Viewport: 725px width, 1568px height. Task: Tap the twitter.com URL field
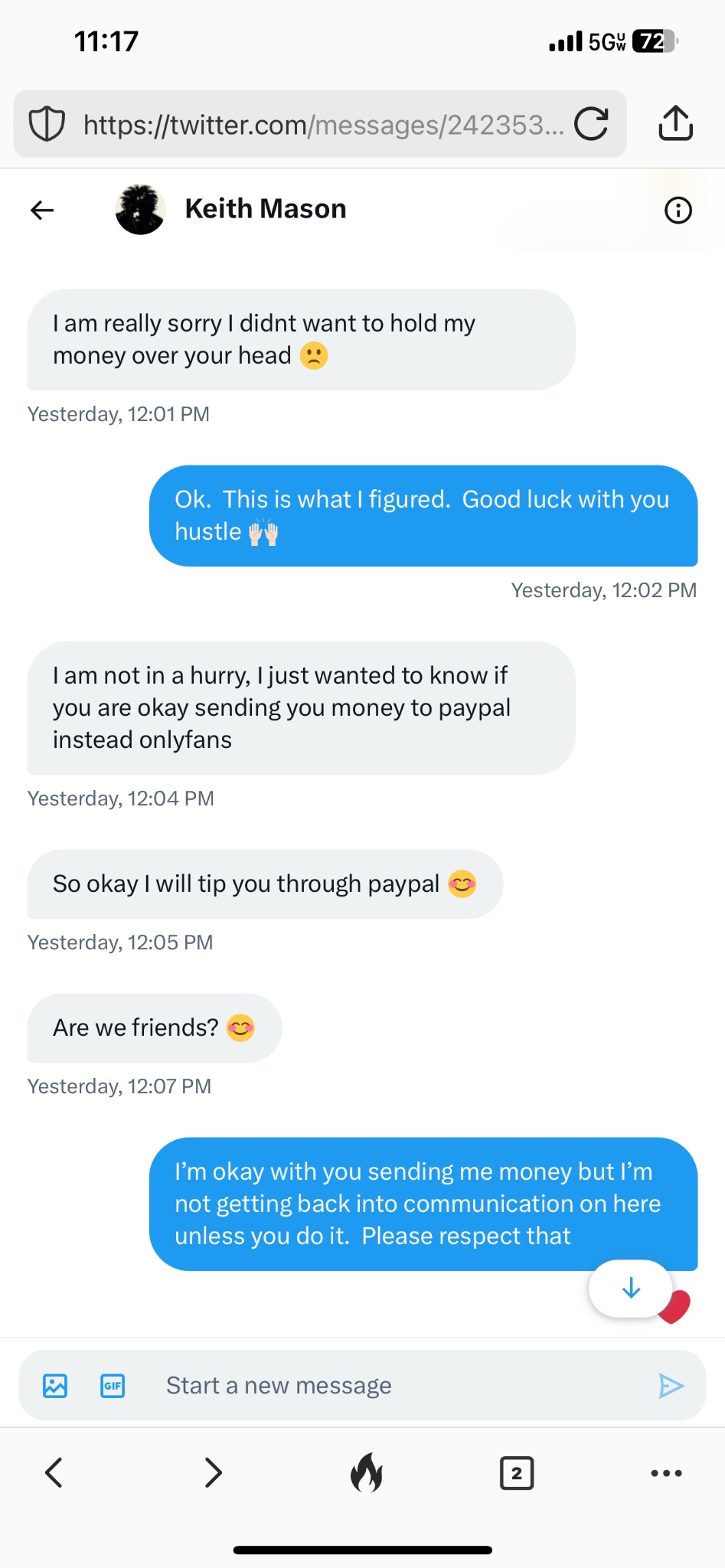coord(324,124)
